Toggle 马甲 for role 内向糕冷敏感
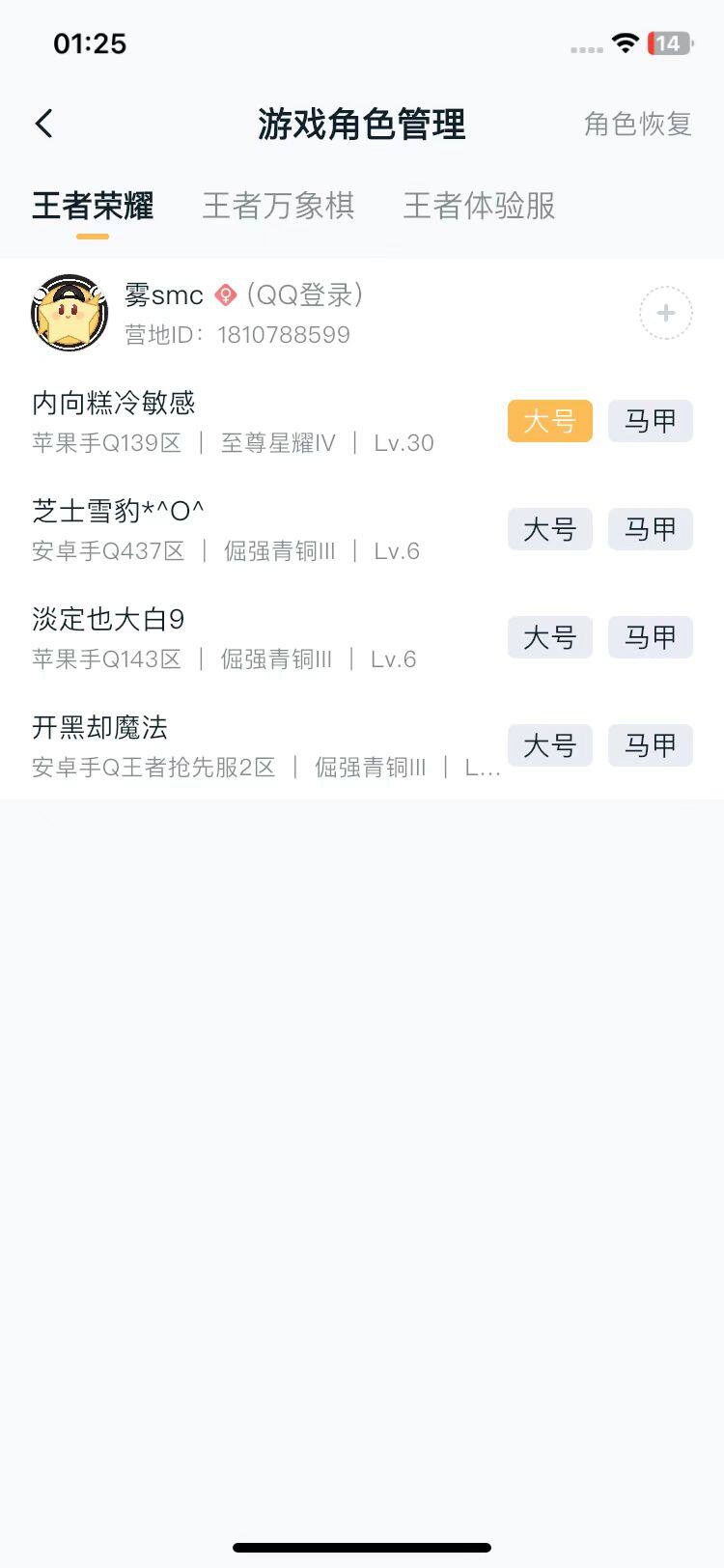The width and height of the screenshot is (724, 1568). pyautogui.click(x=650, y=421)
